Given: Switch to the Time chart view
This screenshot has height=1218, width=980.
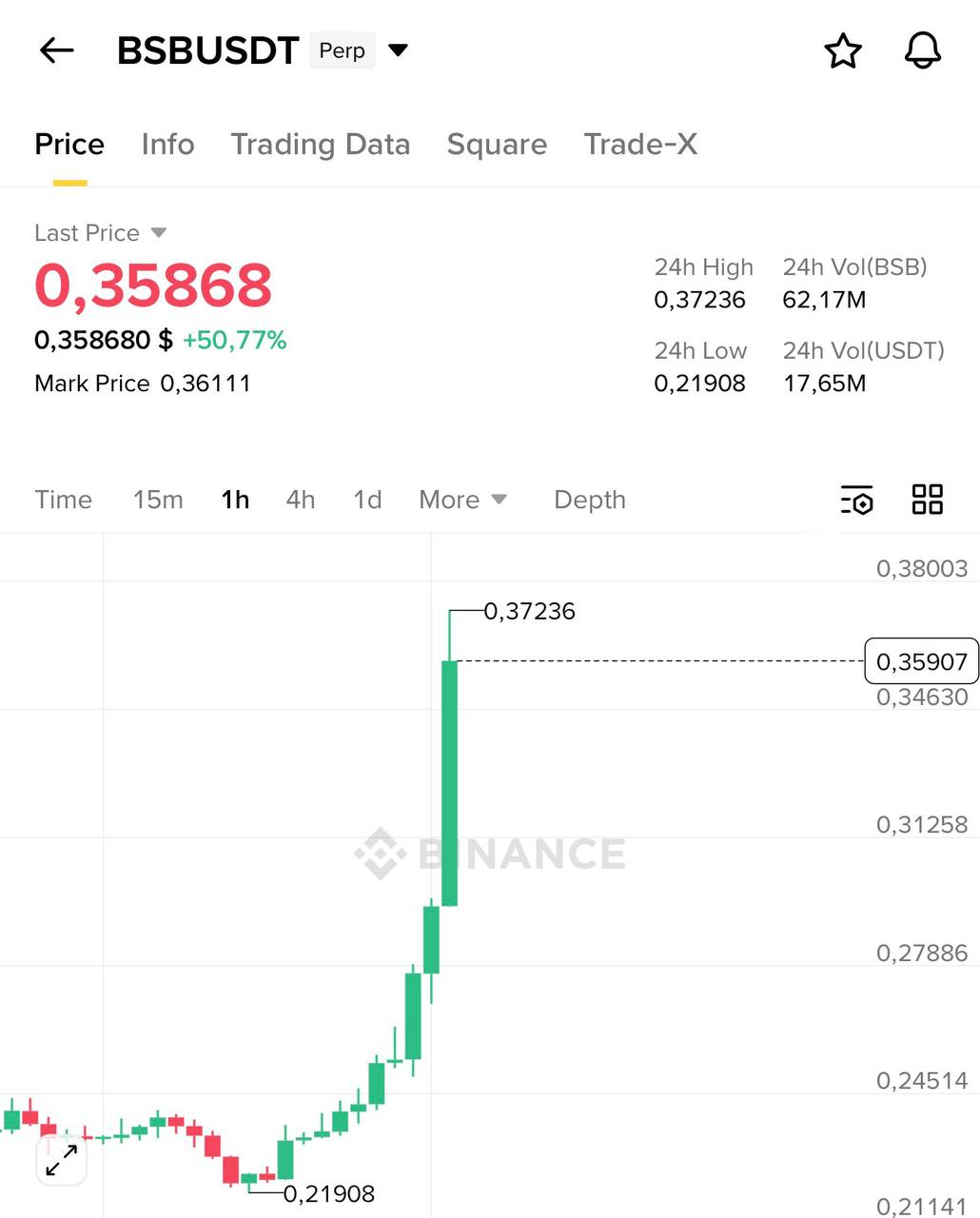Looking at the screenshot, I should pos(63,500).
